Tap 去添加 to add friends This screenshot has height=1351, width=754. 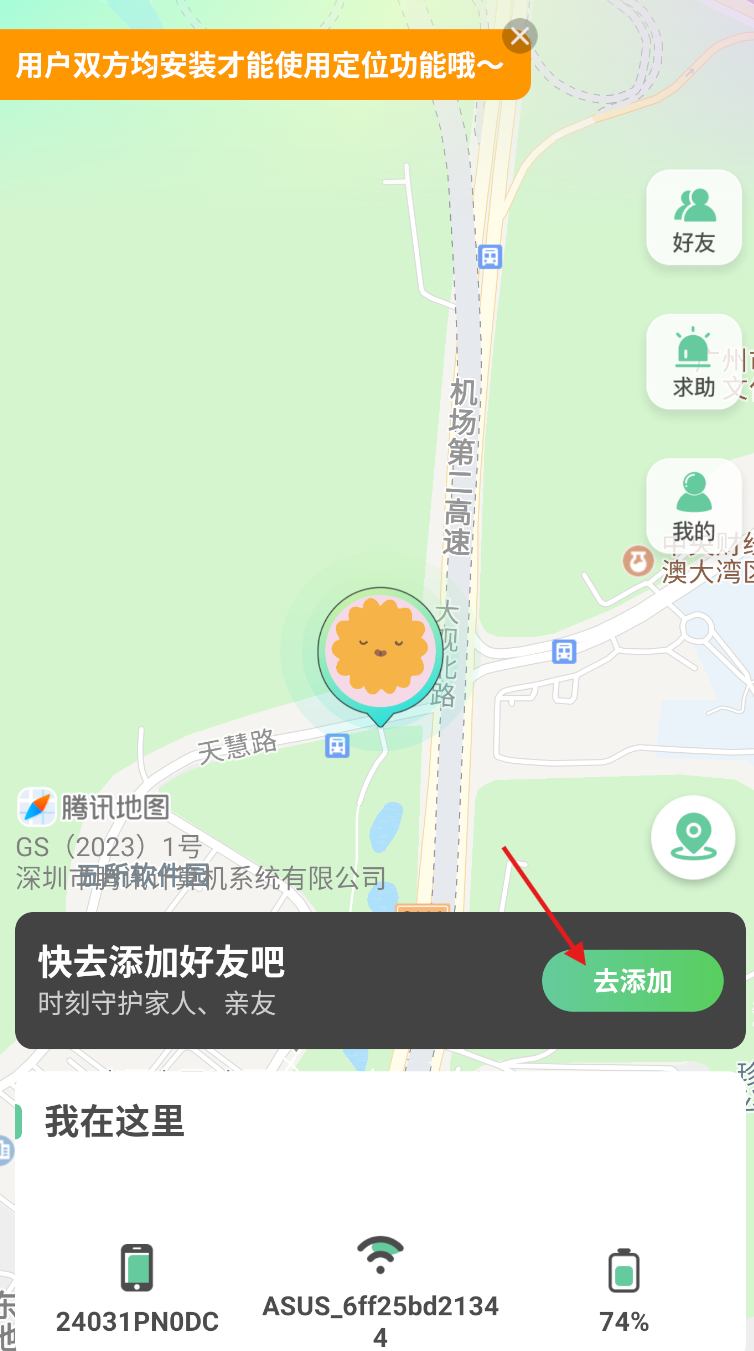click(632, 981)
